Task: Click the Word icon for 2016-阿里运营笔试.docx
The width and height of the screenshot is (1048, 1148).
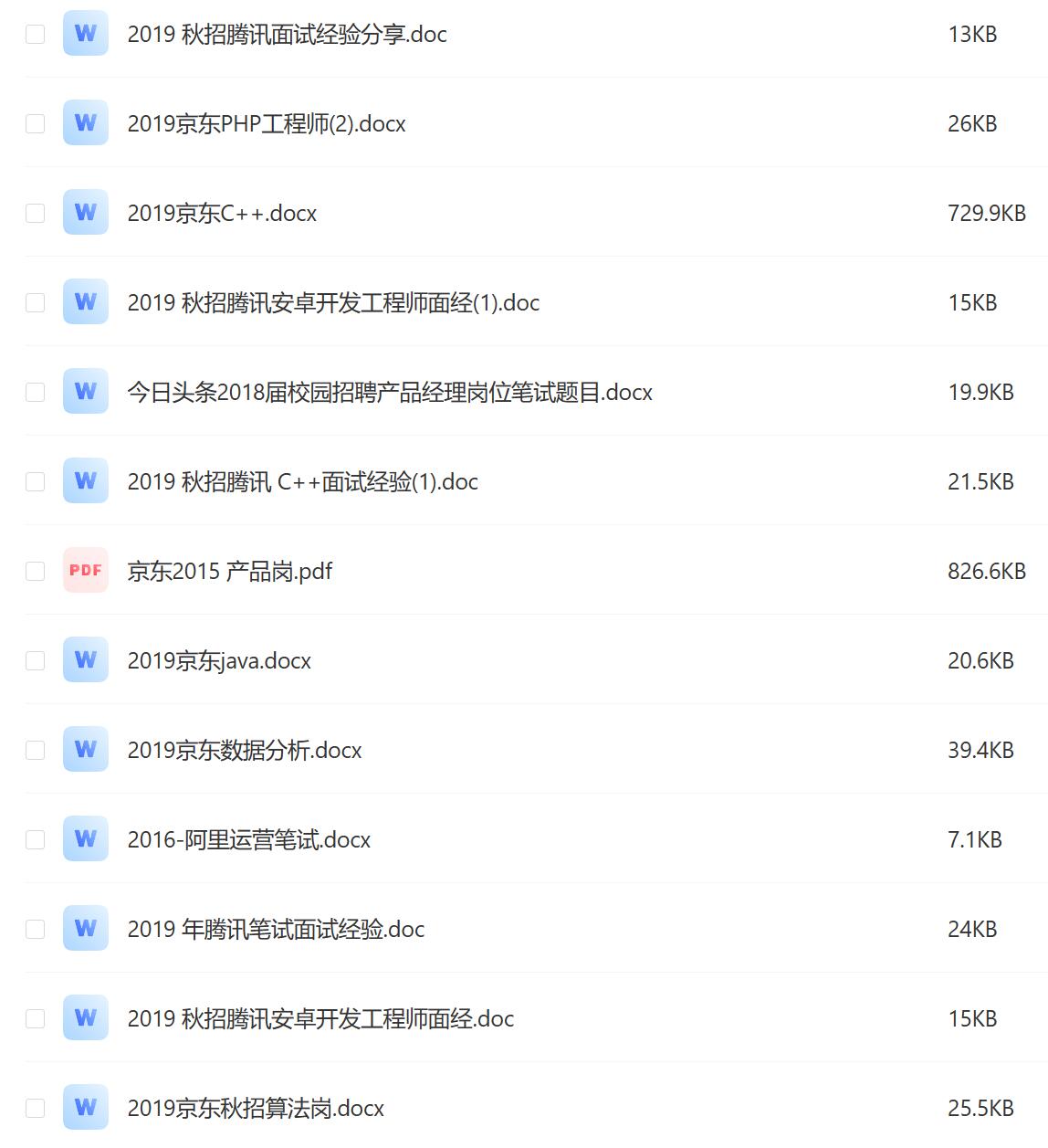Action: coord(84,838)
